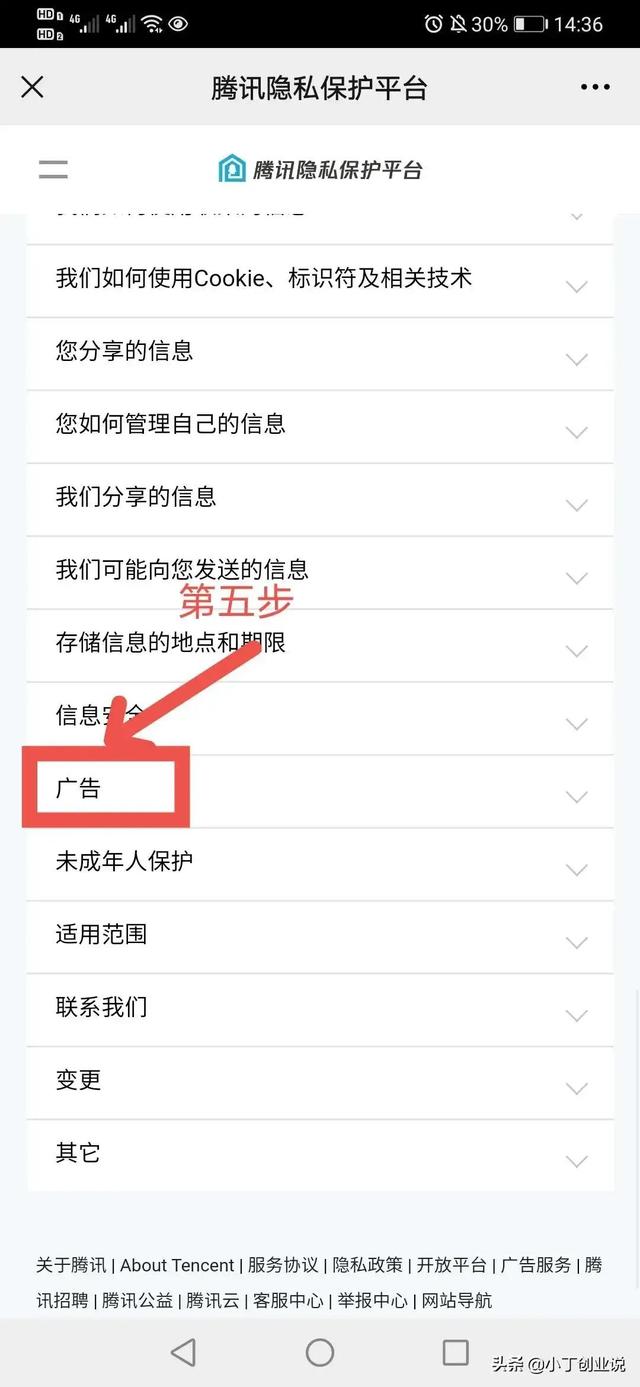Expand 我们分享的信息 section
Screen dimensions: 640x1387
pos(320,500)
